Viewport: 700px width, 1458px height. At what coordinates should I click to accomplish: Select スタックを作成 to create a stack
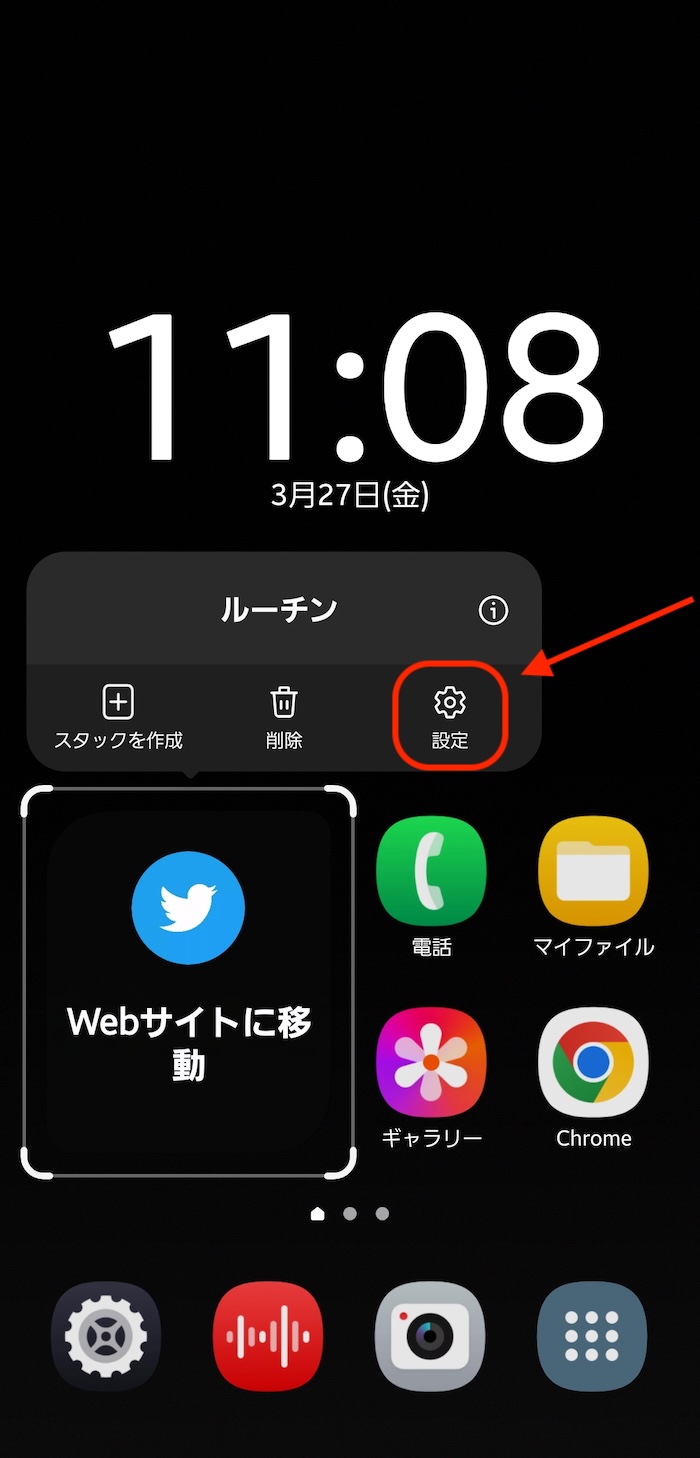pos(118,716)
